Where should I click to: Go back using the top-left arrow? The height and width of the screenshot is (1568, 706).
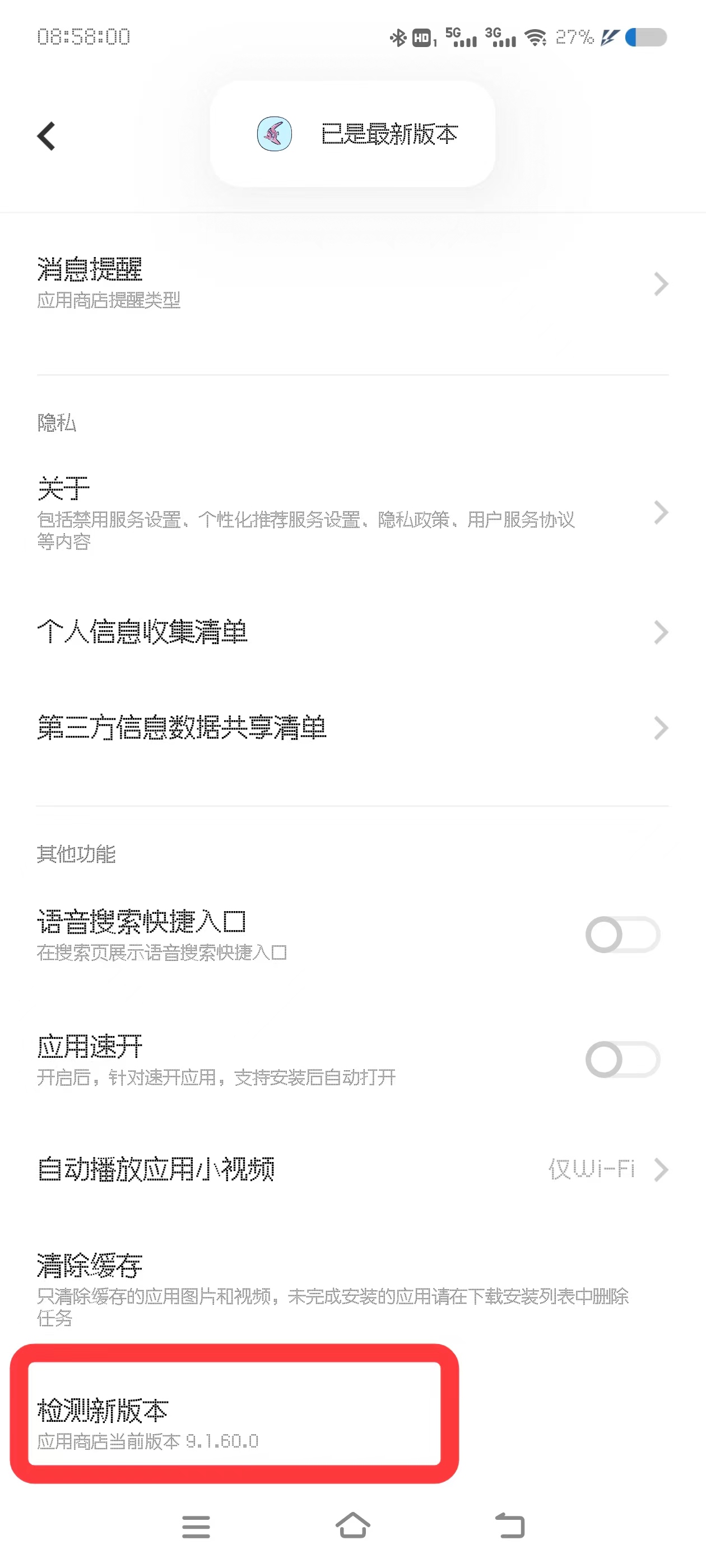pyautogui.click(x=47, y=135)
